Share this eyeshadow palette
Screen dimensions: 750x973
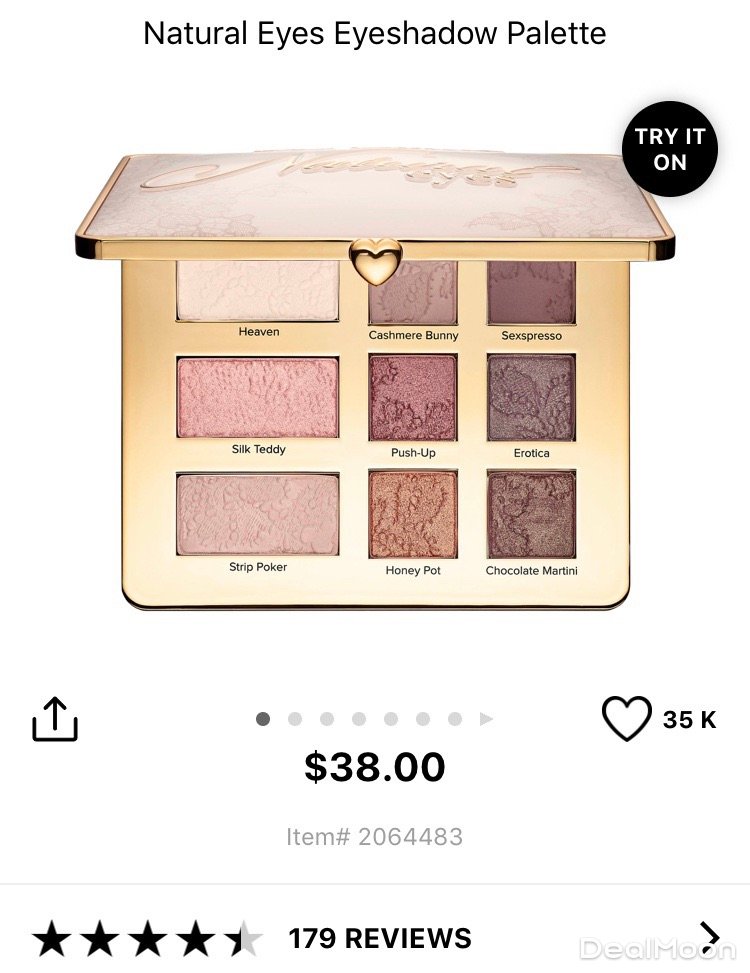(x=55, y=719)
